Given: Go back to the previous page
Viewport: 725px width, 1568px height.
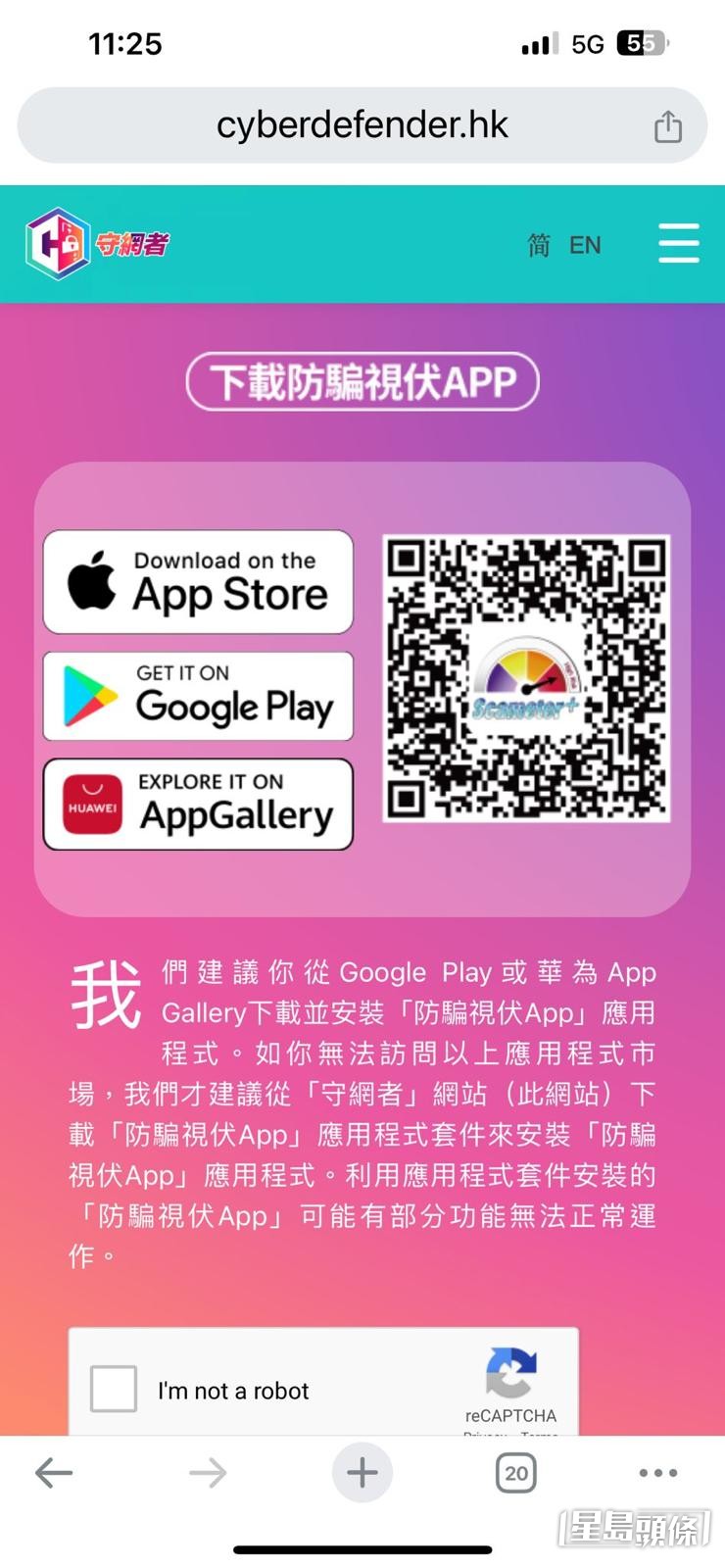Looking at the screenshot, I should point(54,1472).
